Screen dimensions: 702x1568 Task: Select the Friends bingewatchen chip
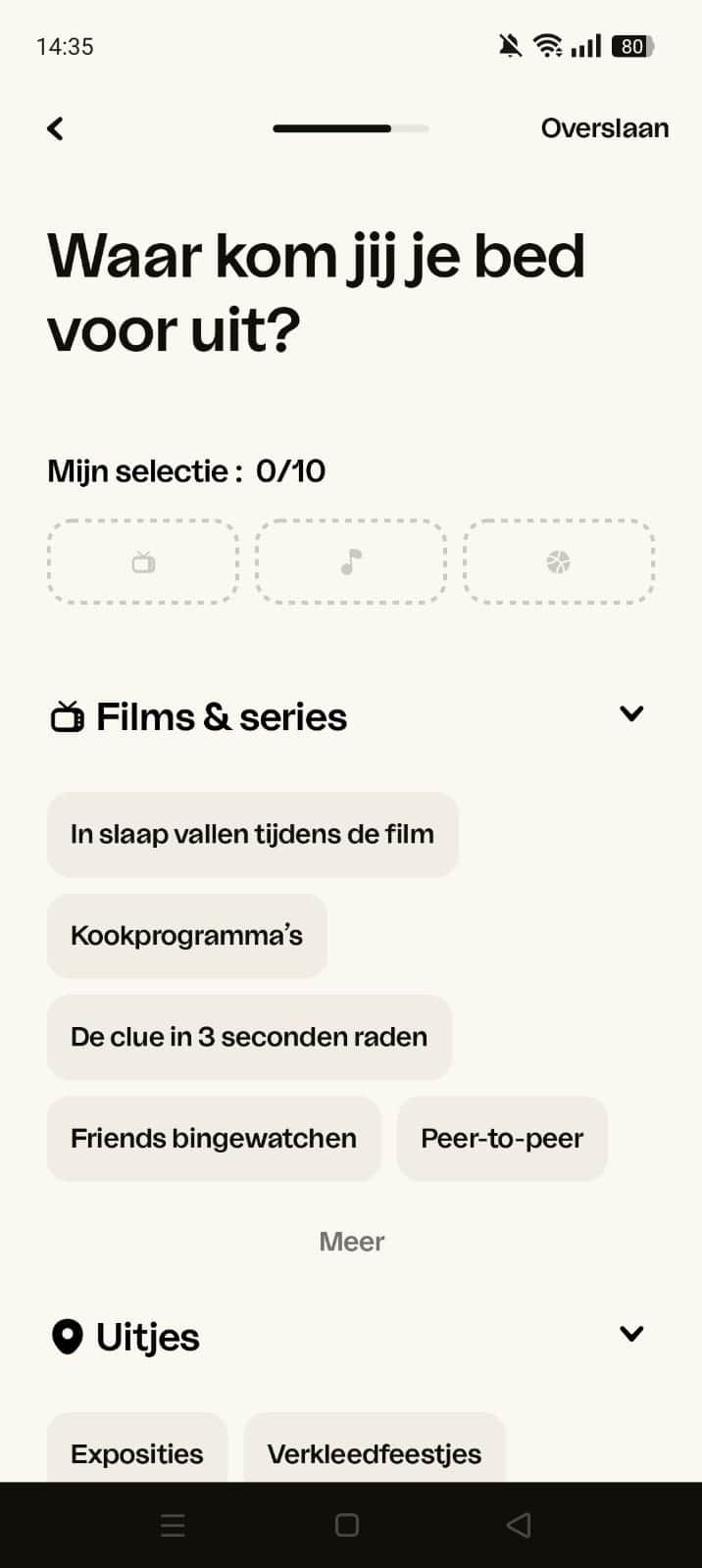tap(214, 1139)
